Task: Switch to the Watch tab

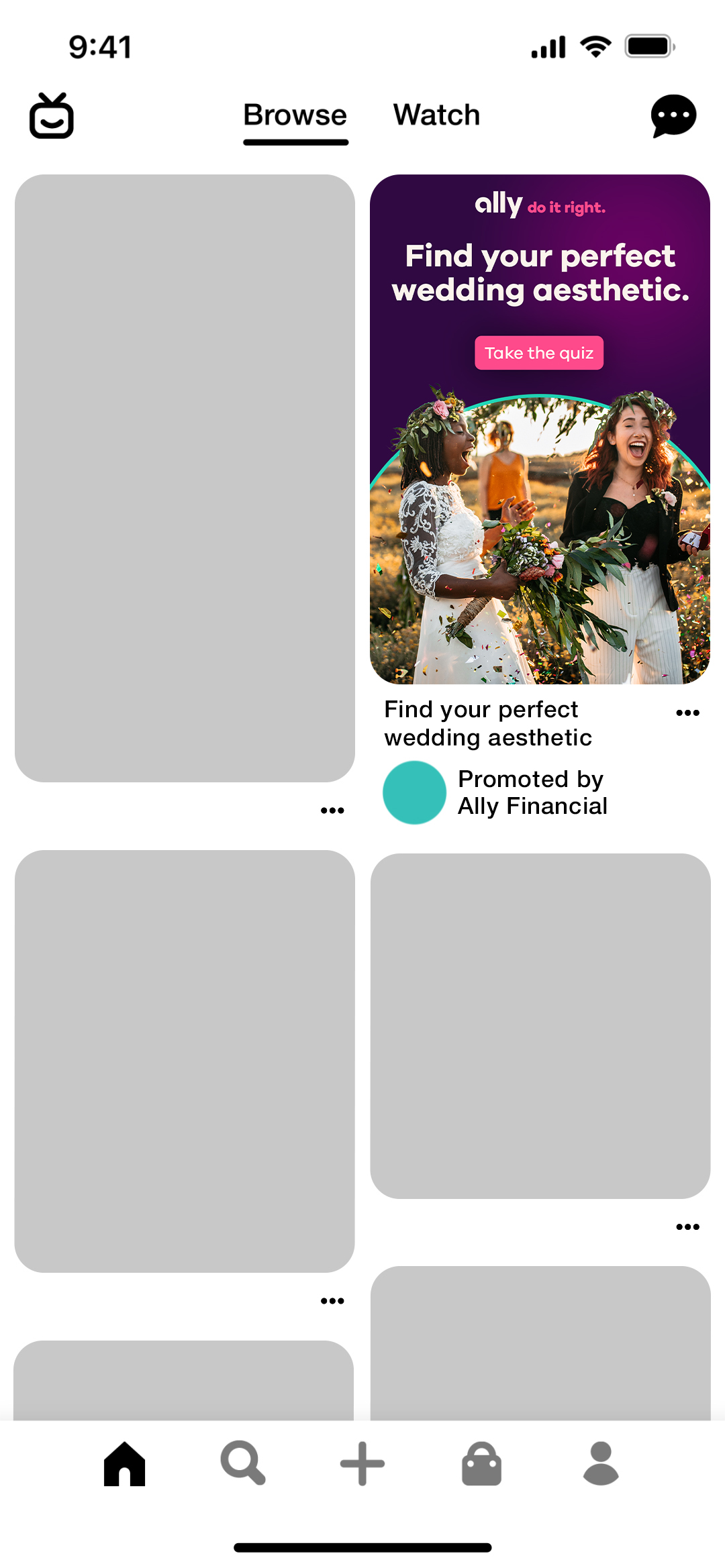Action: click(x=436, y=115)
